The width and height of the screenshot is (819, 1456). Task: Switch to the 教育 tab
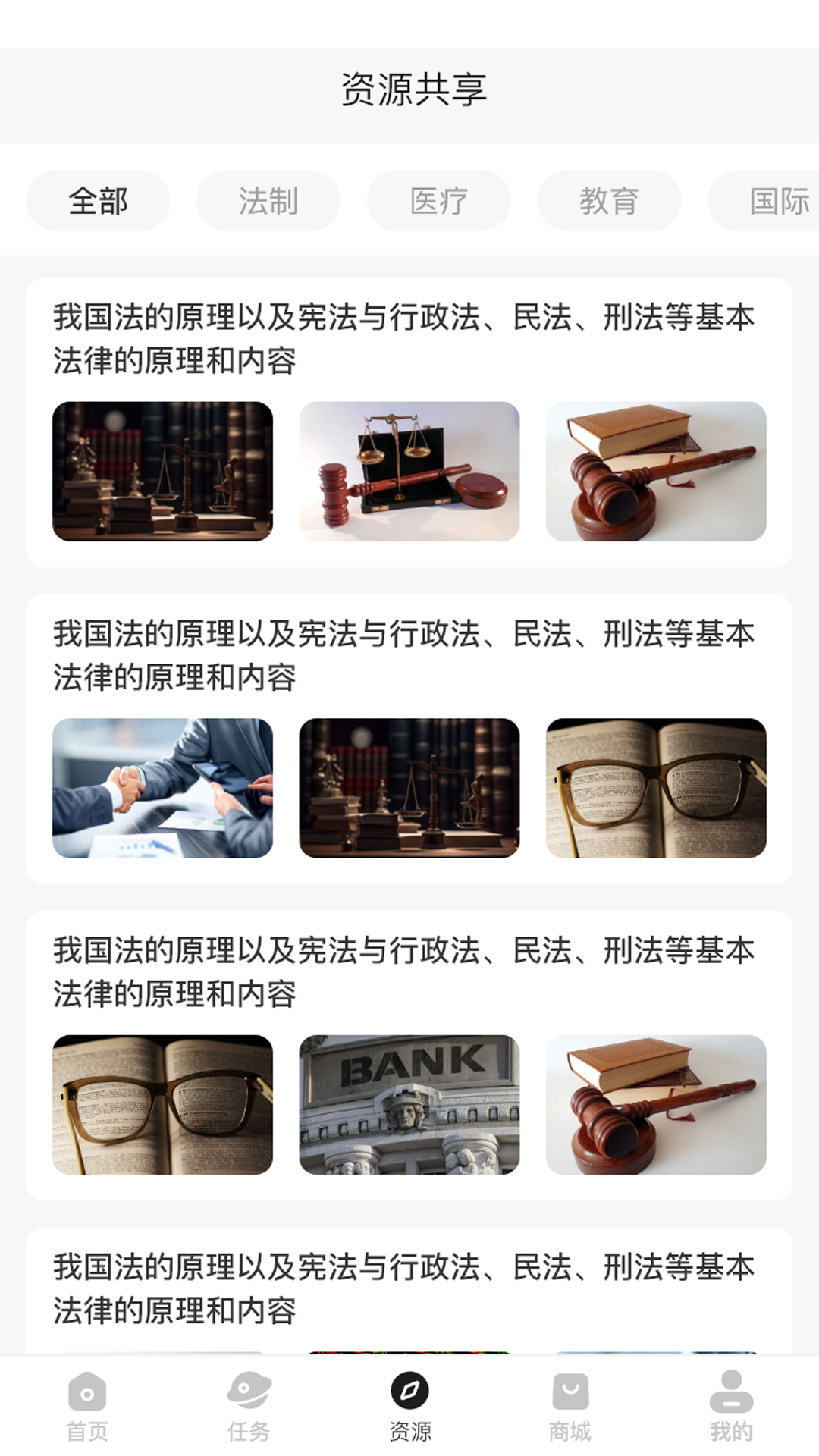tap(610, 200)
